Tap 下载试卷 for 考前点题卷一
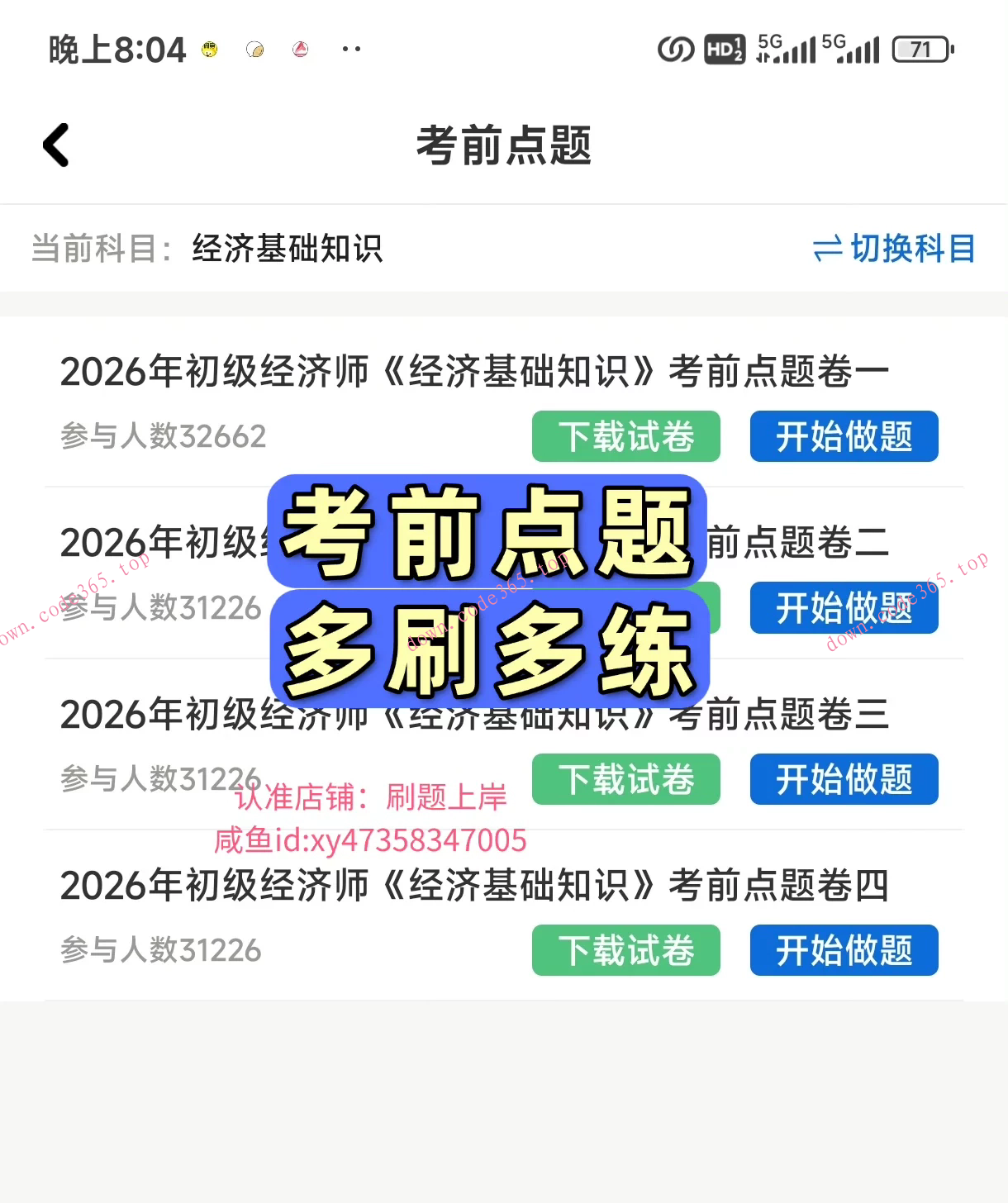Viewport: 1008px width, 1203px height. click(x=625, y=436)
